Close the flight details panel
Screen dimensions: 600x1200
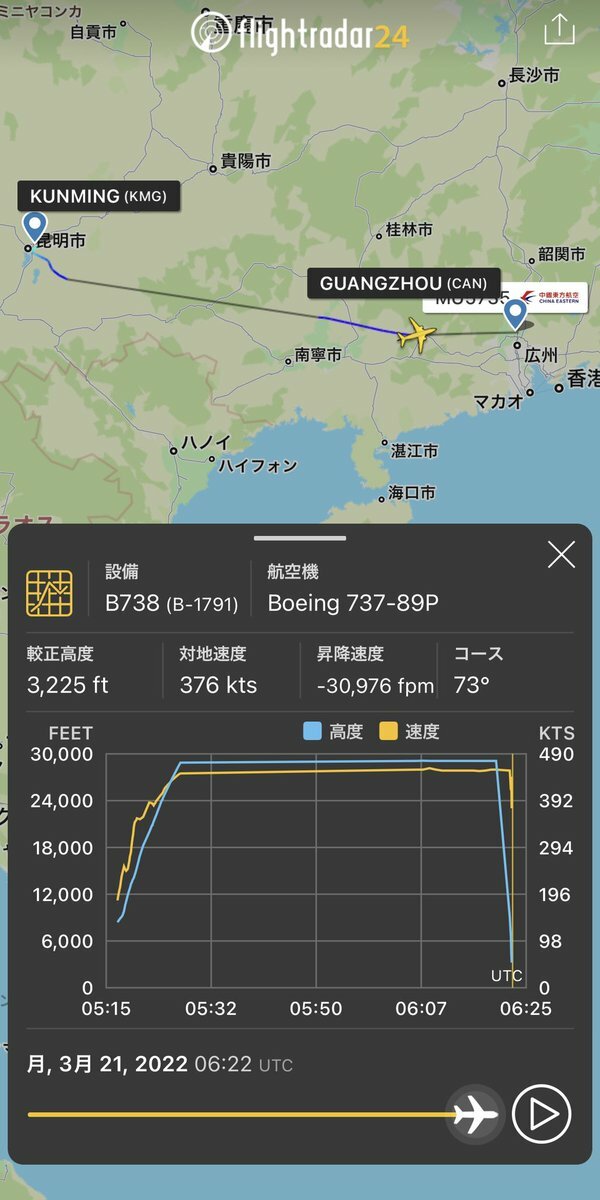pos(562,554)
